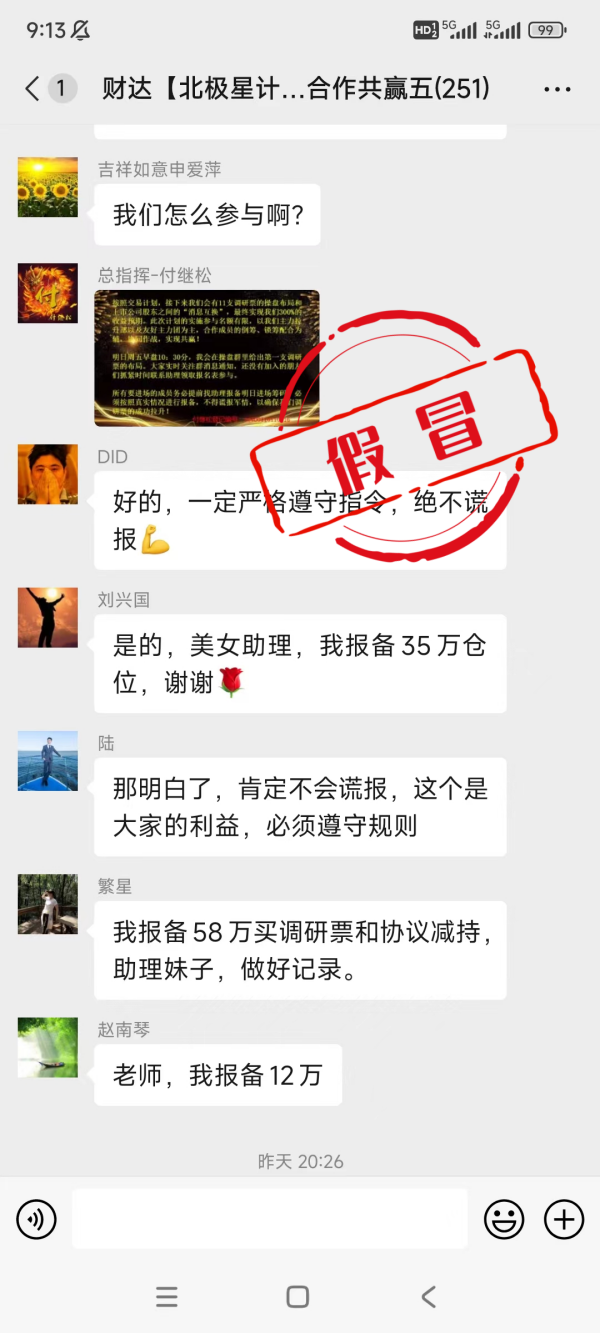View 刘兴国's profile avatar
The image size is (600, 1334).
[x=48, y=618]
